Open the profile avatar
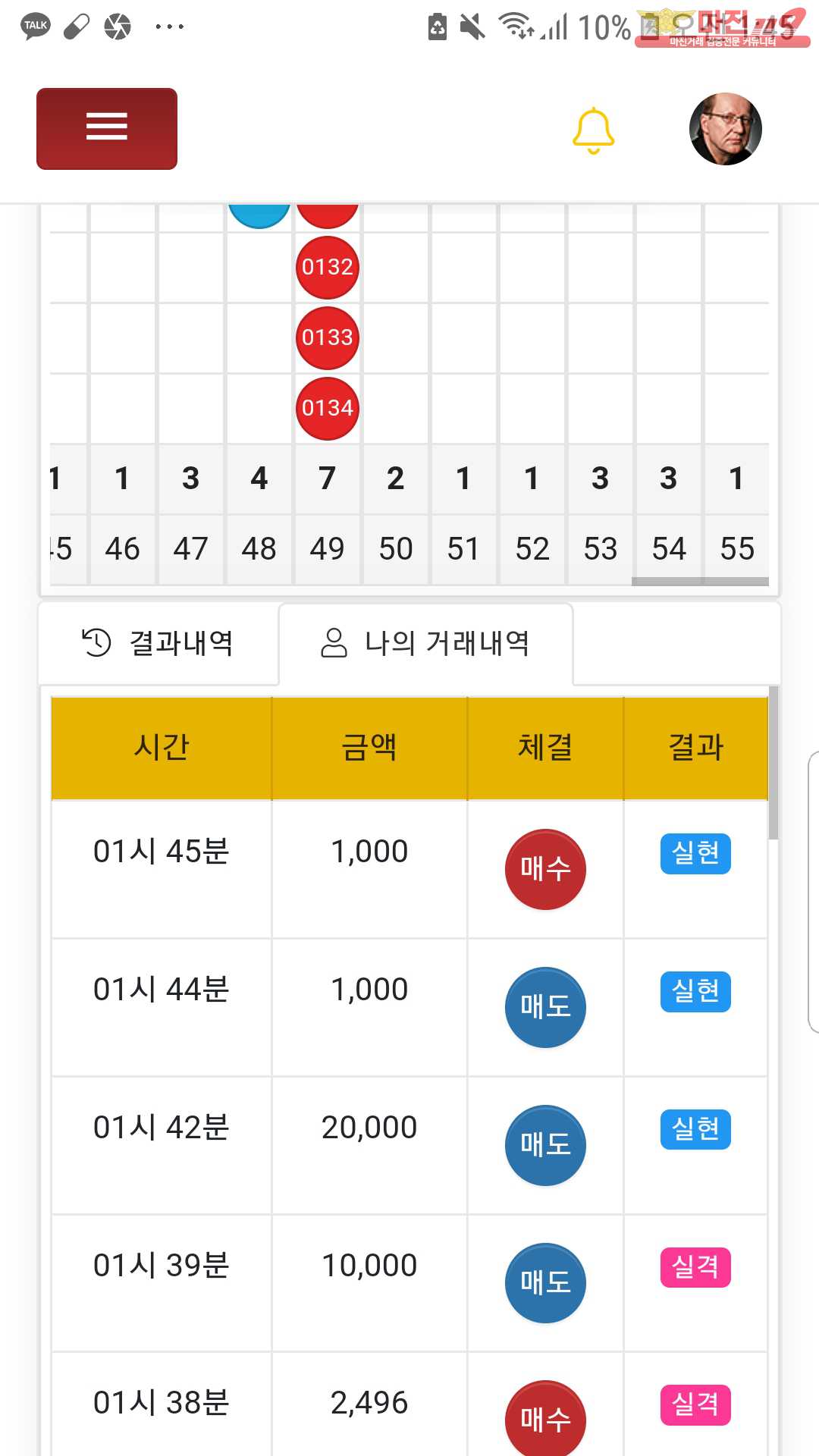Image resolution: width=819 pixels, height=1456 pixels. pyautogui.click(x=725, y=129)
